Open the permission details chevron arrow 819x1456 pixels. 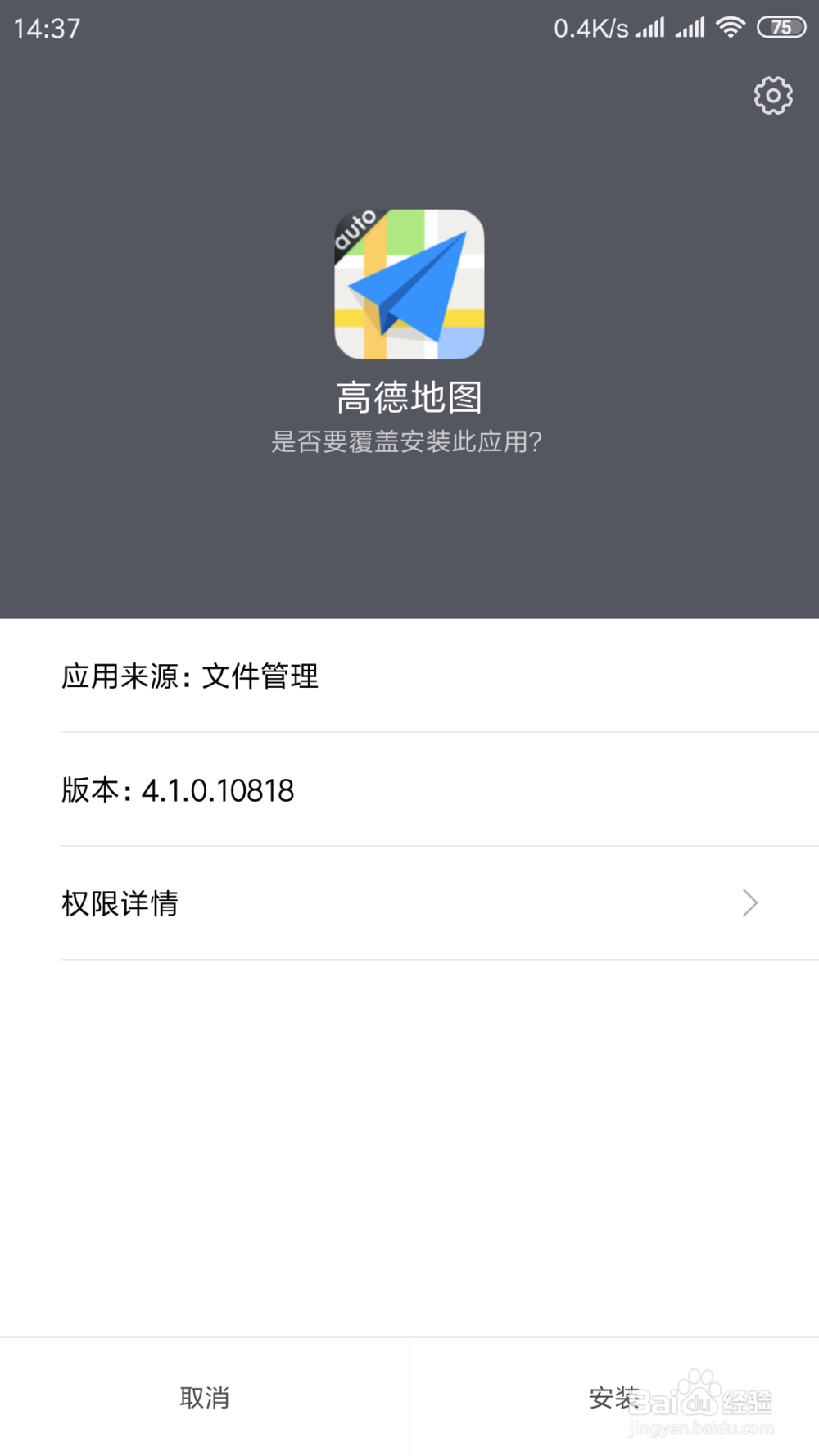(x=749, y=903)
